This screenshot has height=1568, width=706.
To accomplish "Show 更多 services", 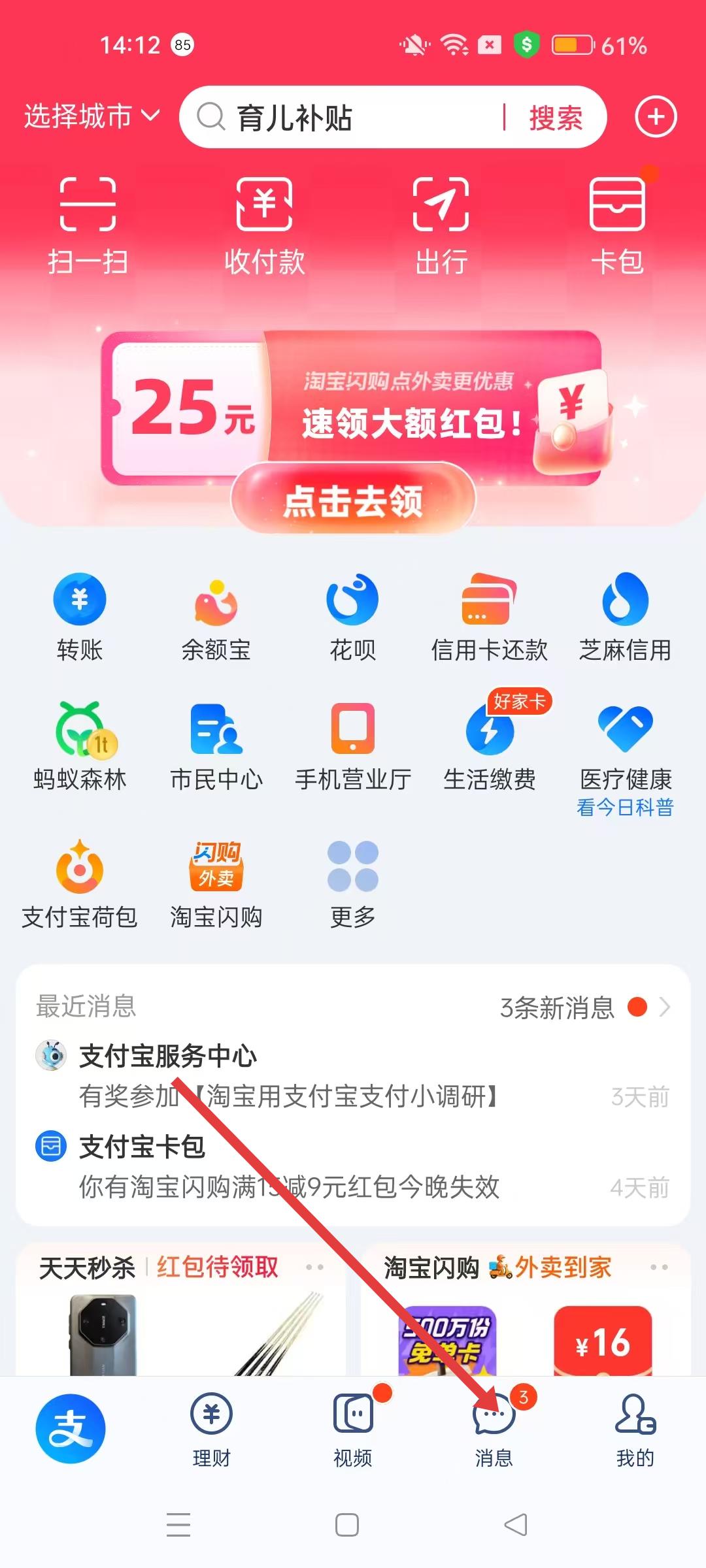I will pos(353,883).
